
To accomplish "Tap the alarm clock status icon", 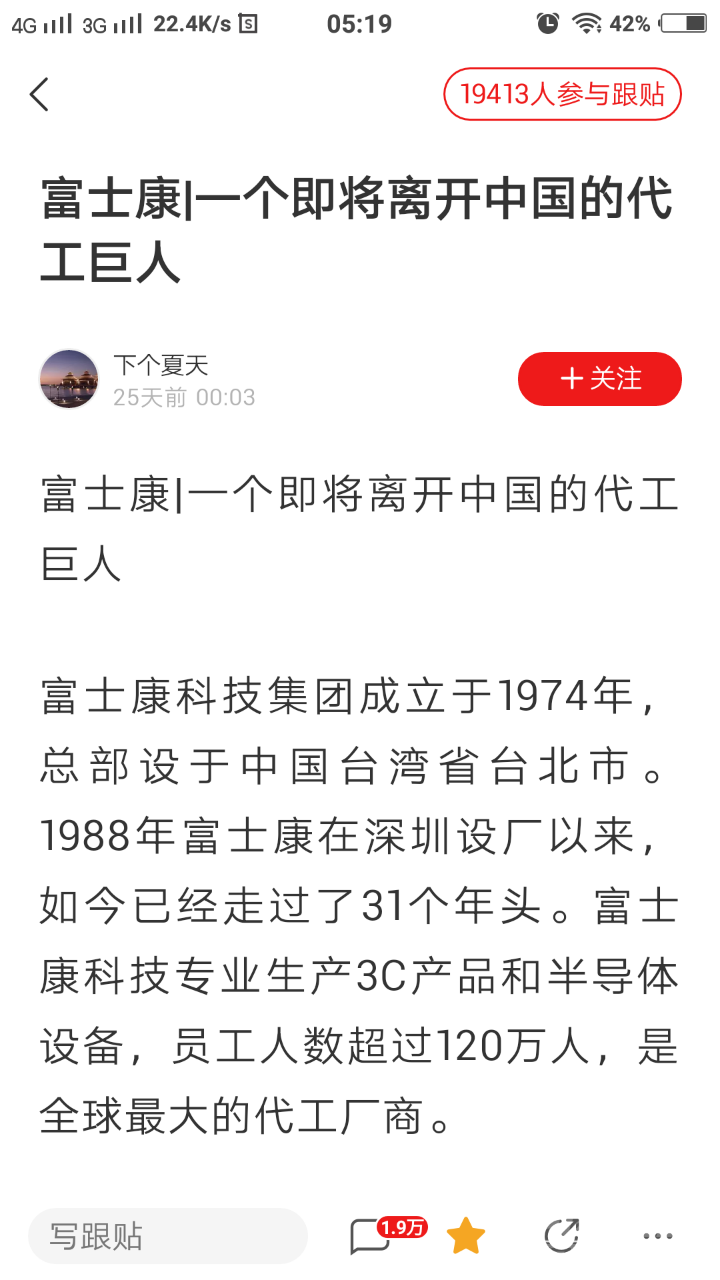I will click(x=547, y=22).
